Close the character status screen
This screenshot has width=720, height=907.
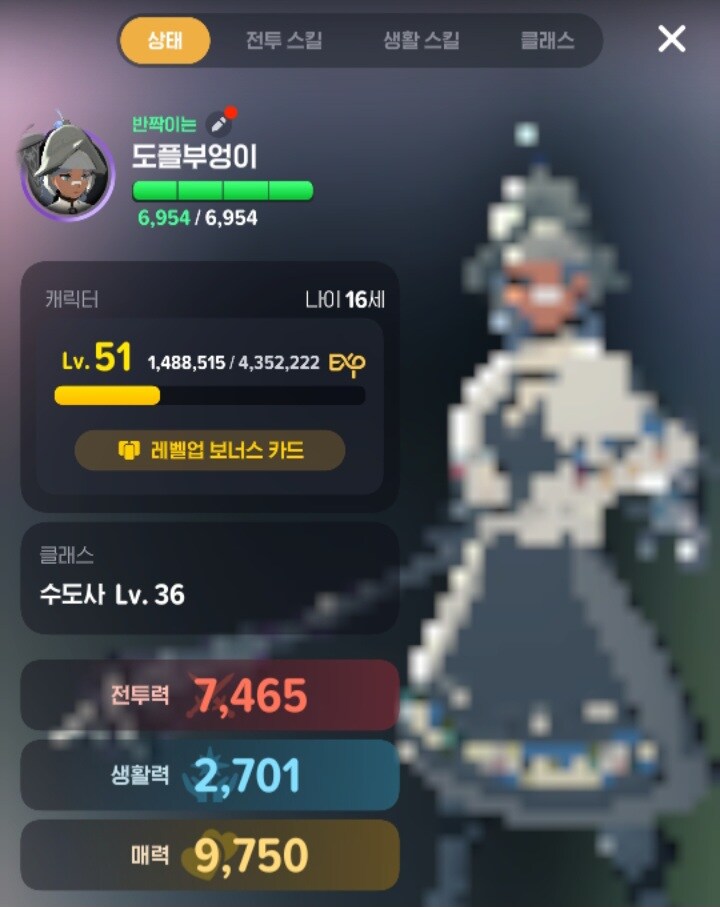point(671,39)
